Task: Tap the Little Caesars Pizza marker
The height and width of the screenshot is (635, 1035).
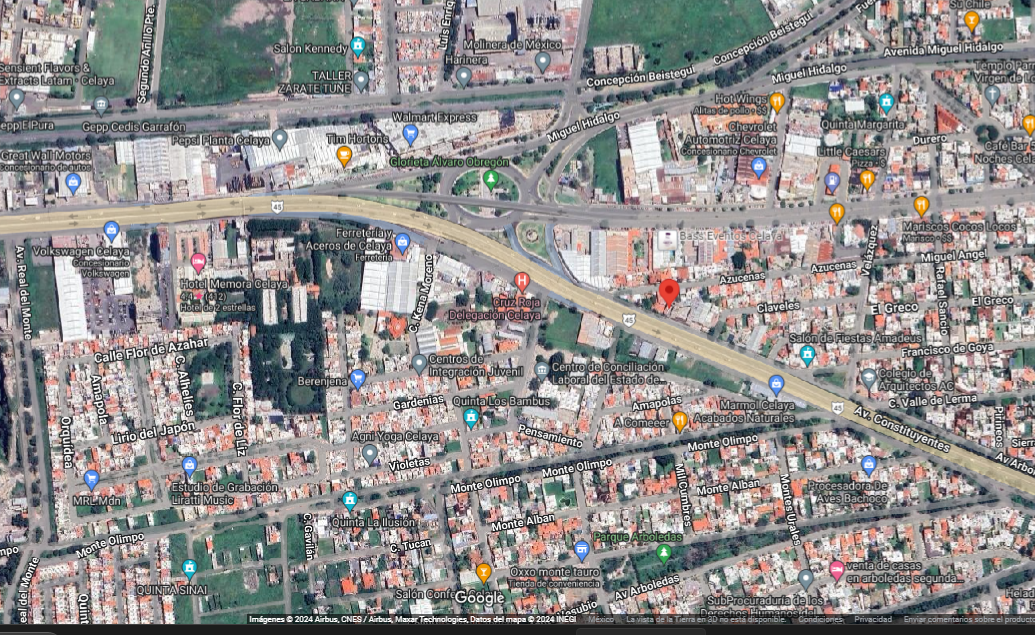Action: coord(867,179)
